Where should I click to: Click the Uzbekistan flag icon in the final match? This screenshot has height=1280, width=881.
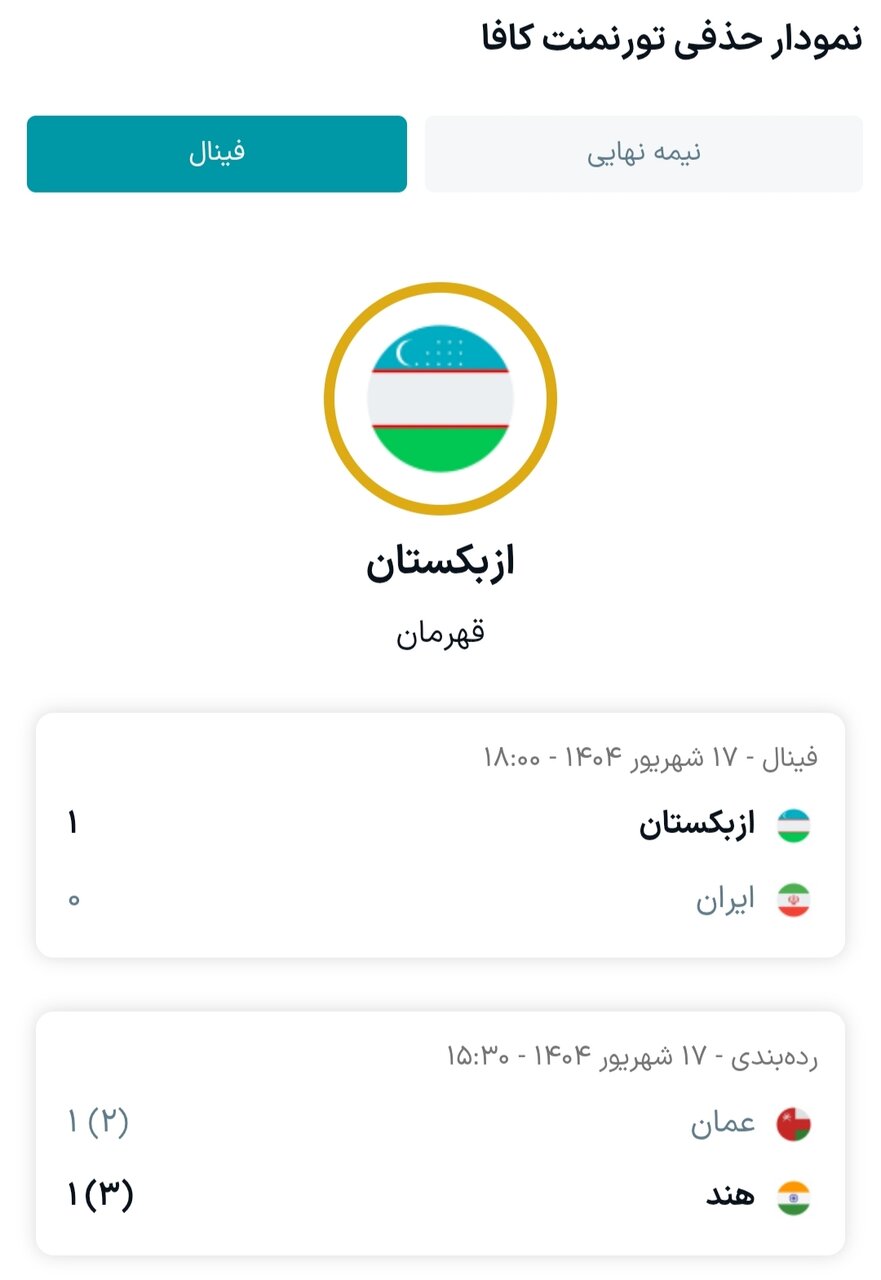coord(793,824)
